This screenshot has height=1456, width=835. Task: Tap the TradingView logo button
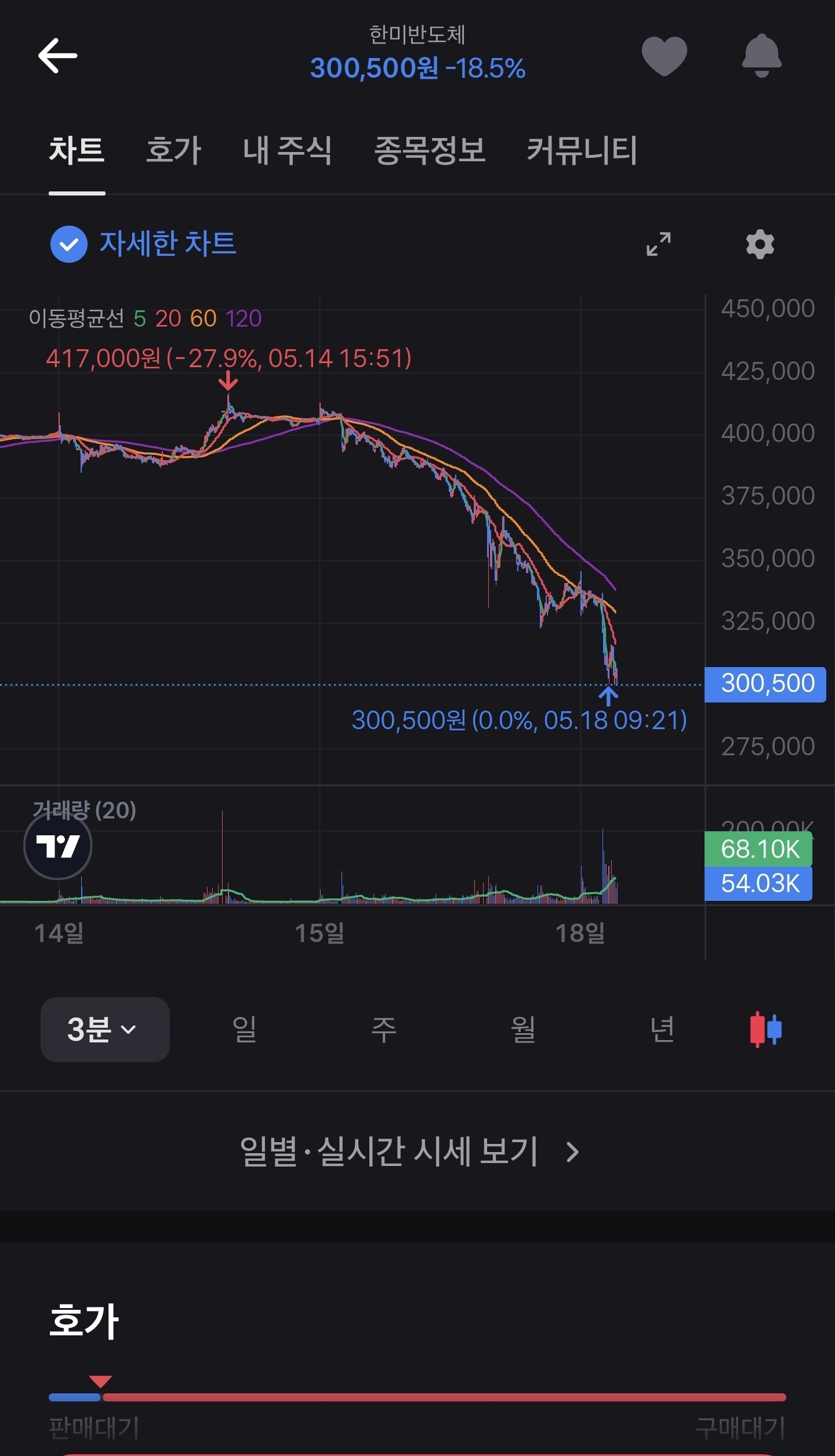click(x=58, y=846)
